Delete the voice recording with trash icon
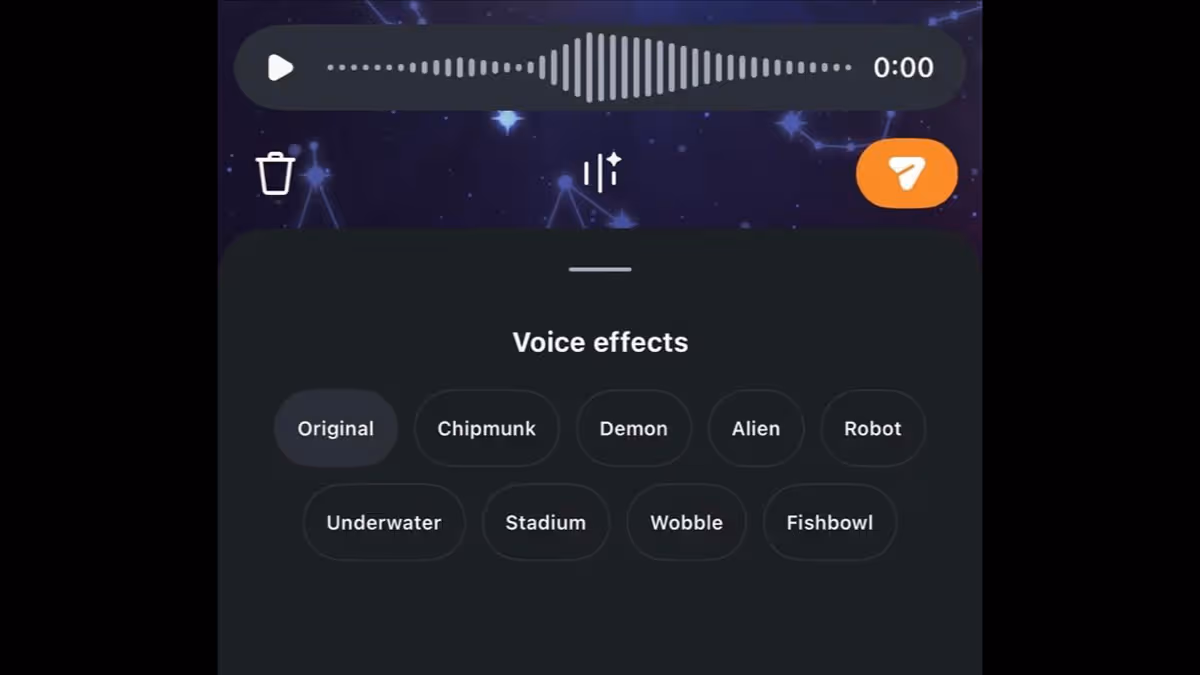This screenshot has width=1200, height=675. (x=275, y=173)
